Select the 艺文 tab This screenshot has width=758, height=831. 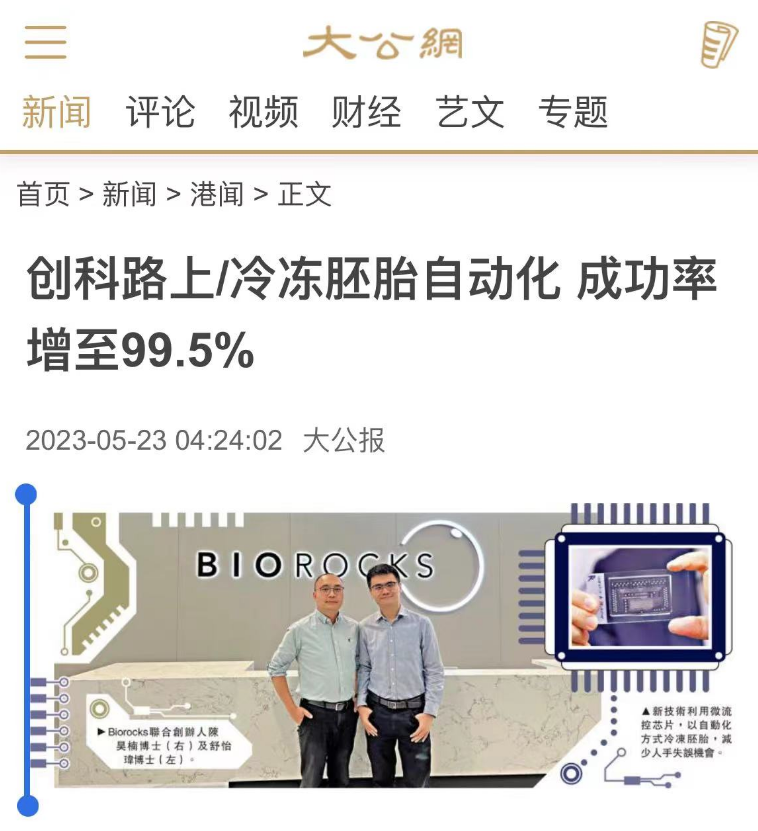pyautogui.click(x=469, y=112)
